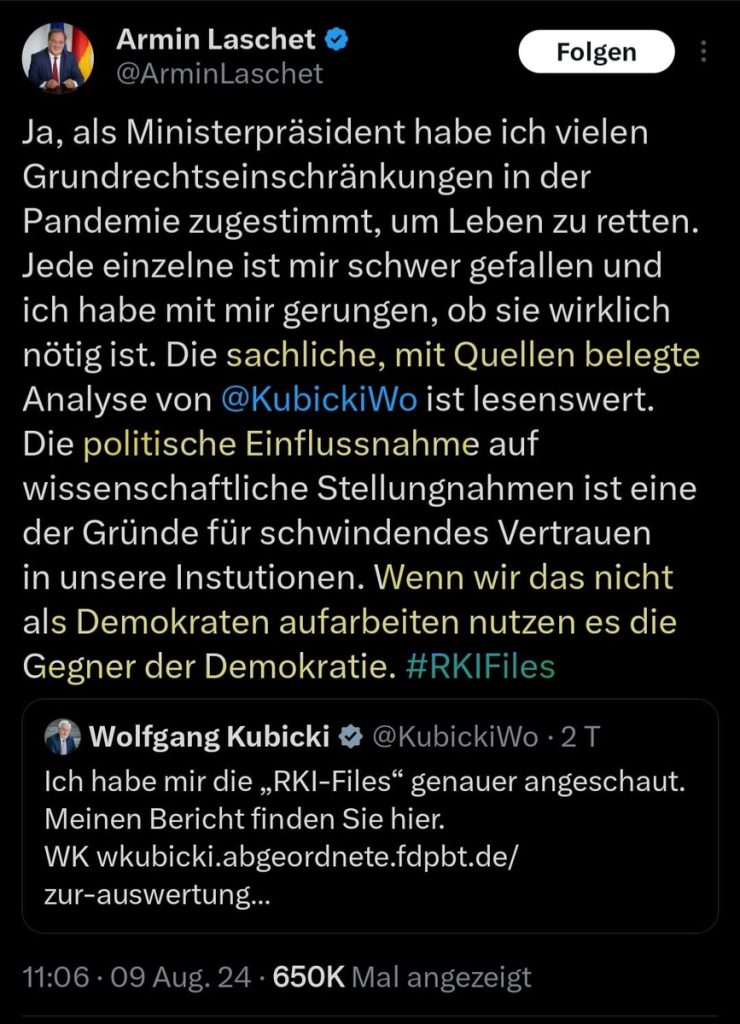The image size is (740, 1024).
Task: Open Armin Laschet's profile via his name
Action: click(216, 40)
